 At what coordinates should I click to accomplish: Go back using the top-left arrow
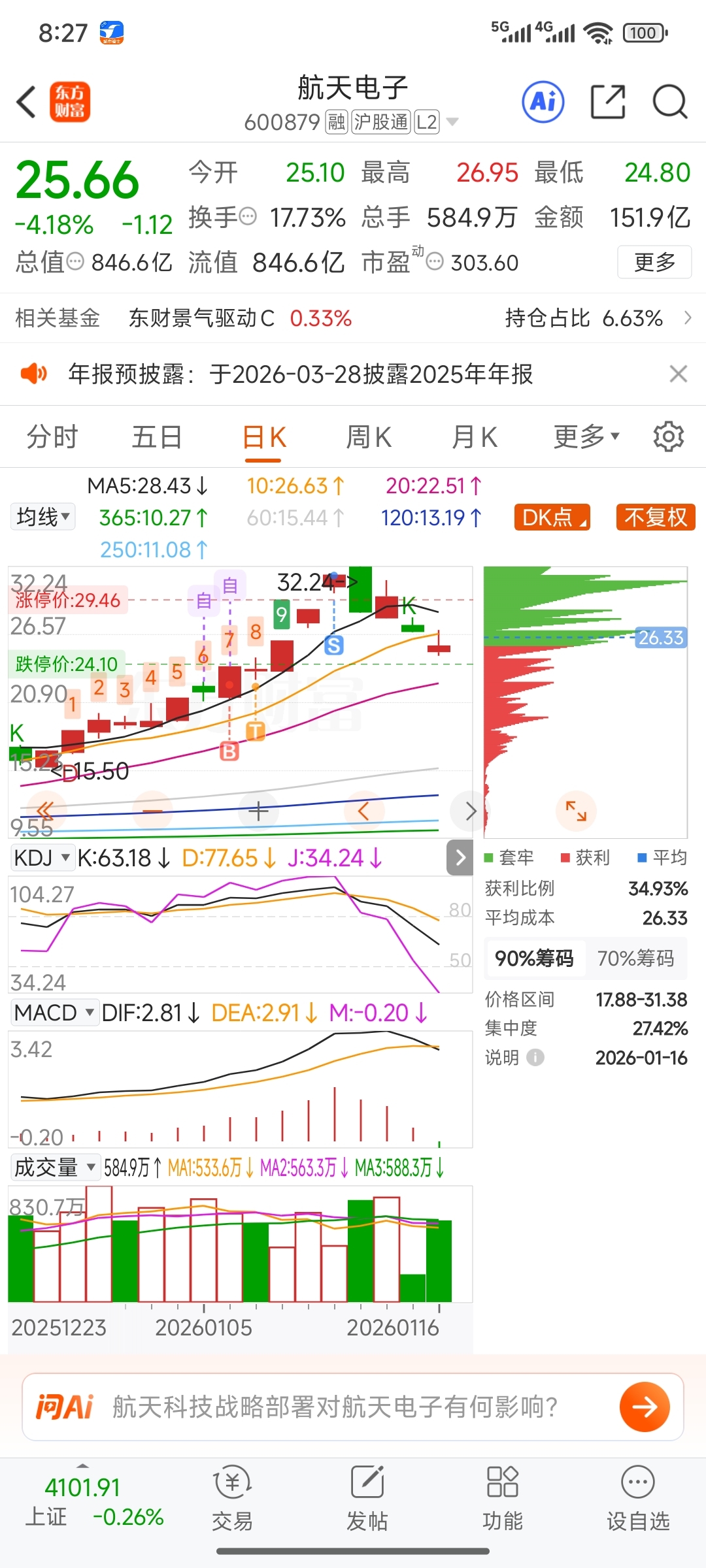pyautogui.click(x=26, y=102)
